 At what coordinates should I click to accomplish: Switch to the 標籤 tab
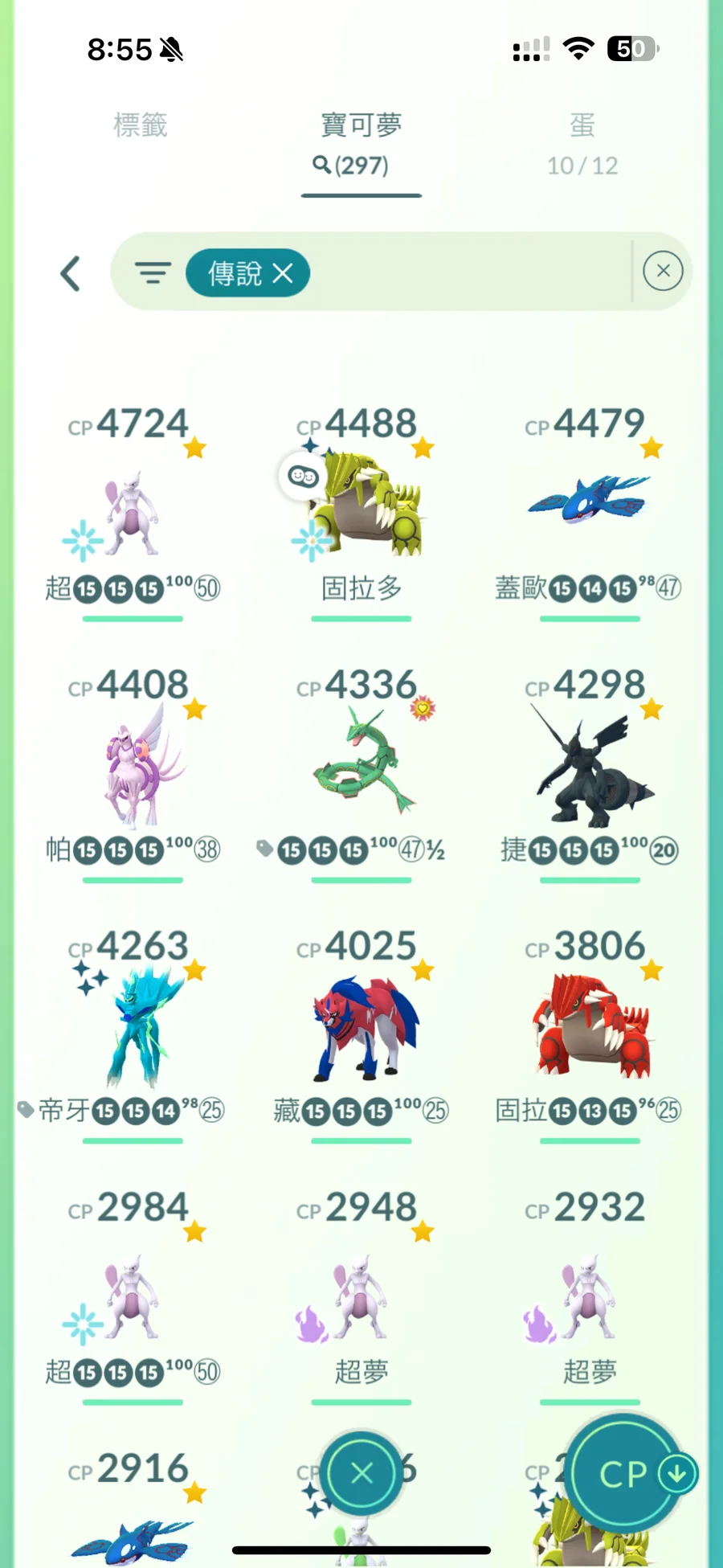coord(141,126)
